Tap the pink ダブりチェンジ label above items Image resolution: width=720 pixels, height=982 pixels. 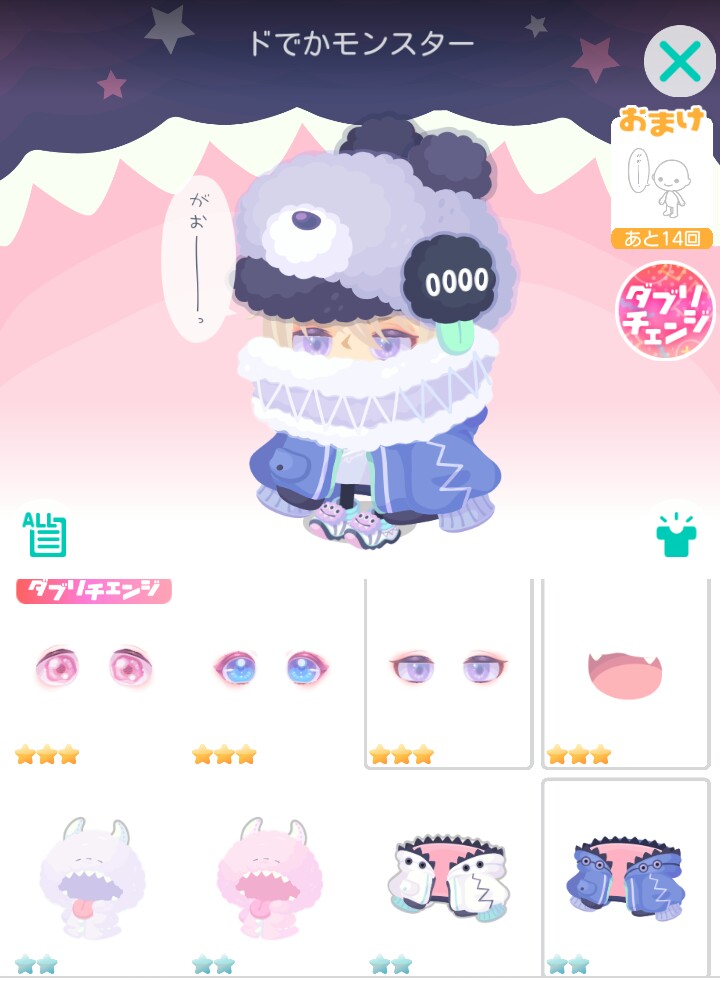(93, 590)
